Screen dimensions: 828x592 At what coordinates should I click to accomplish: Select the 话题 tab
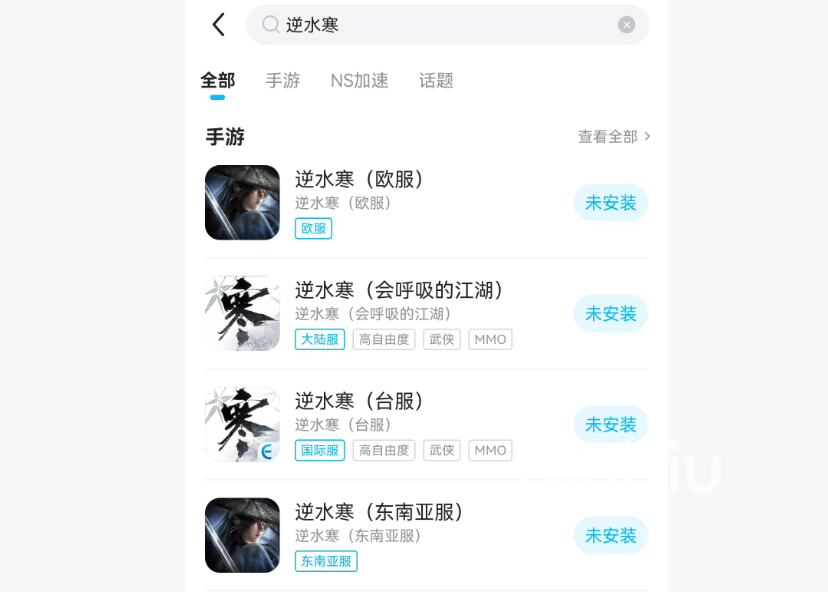[x=436, y=81]
